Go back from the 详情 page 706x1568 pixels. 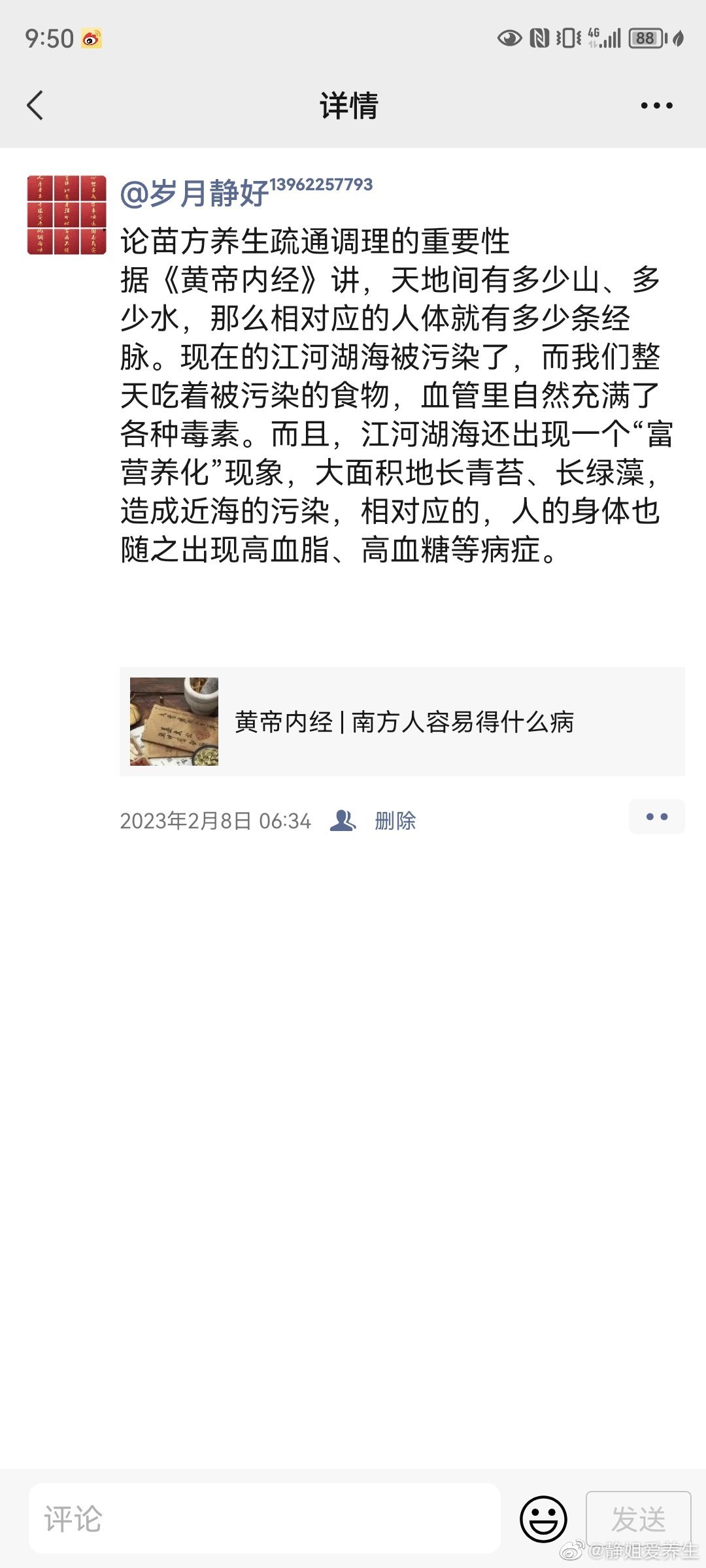[35, 105]
